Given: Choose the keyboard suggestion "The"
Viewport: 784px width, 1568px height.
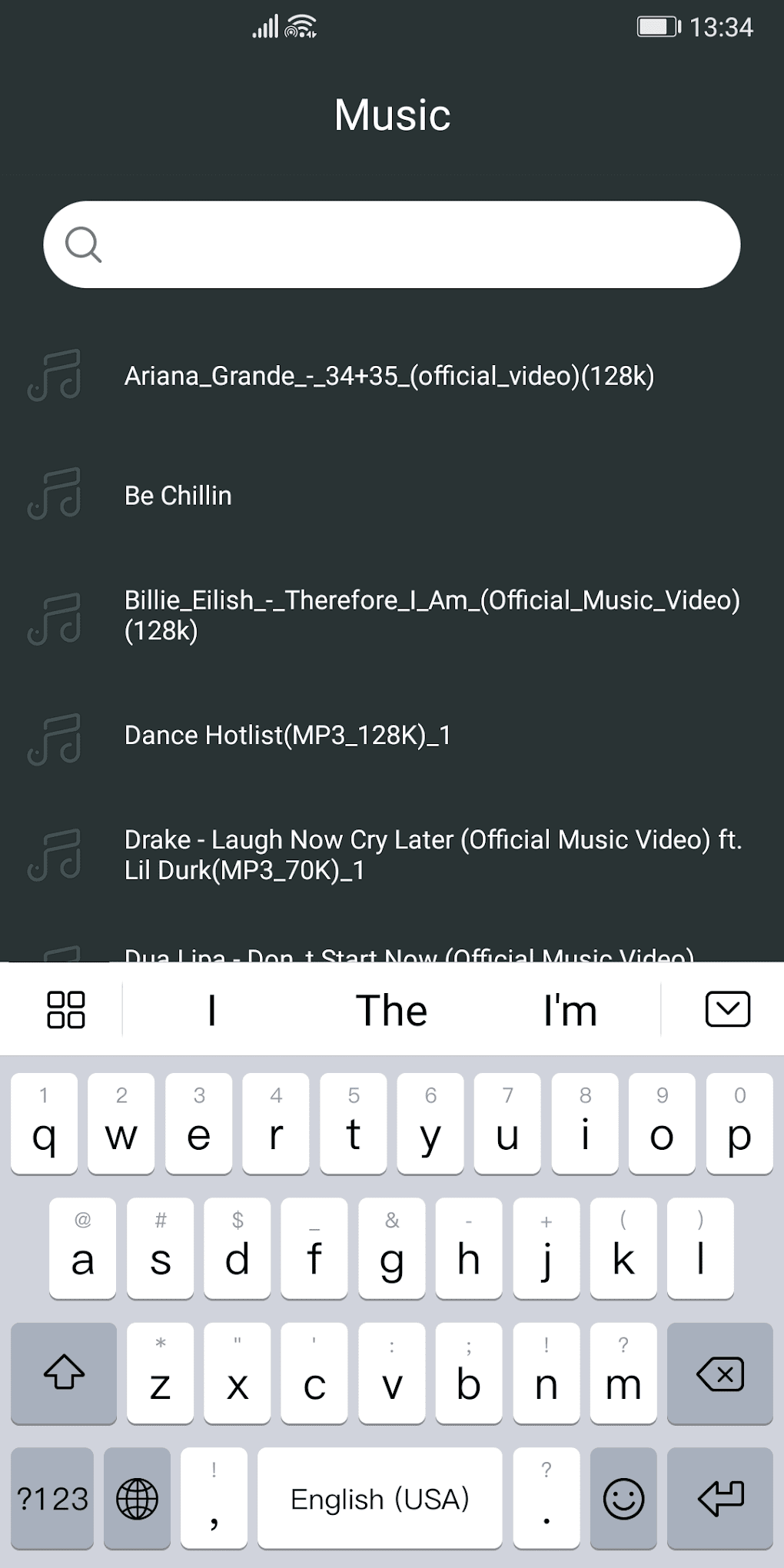Looking at the screenshot, I should point(391,1010).
